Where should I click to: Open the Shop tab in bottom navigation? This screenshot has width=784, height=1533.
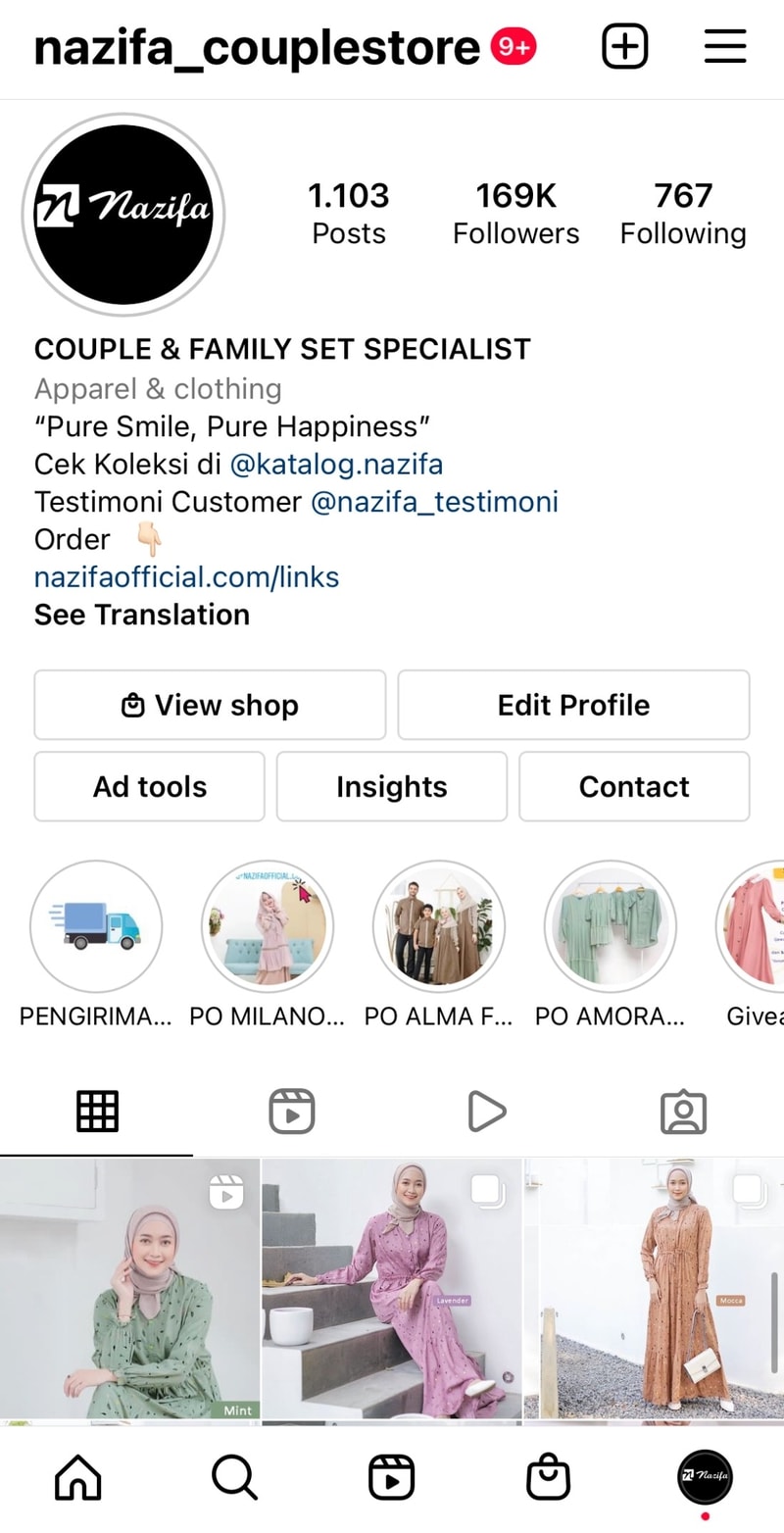548,1476
